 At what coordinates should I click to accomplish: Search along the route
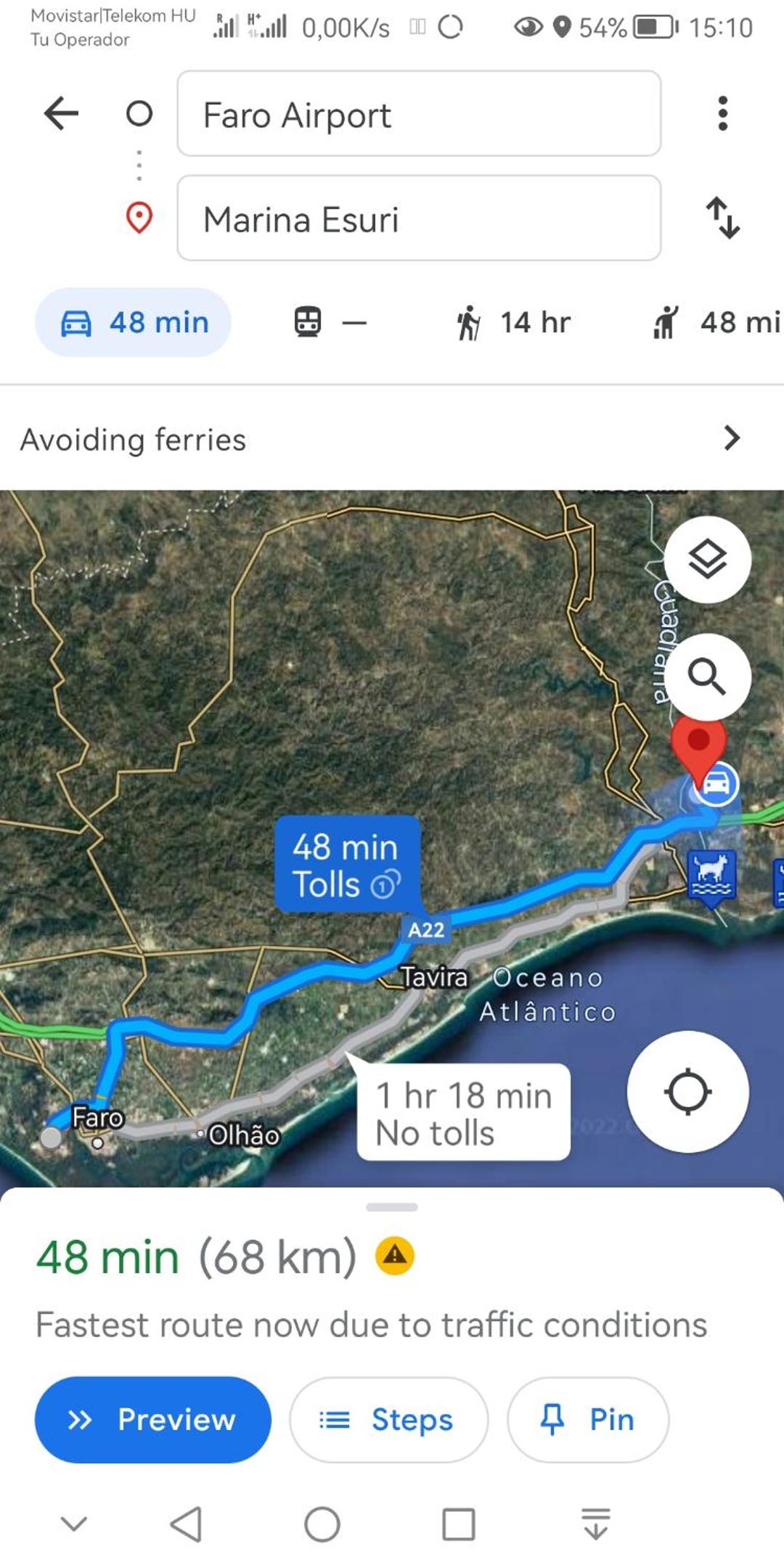click(707, 677)
